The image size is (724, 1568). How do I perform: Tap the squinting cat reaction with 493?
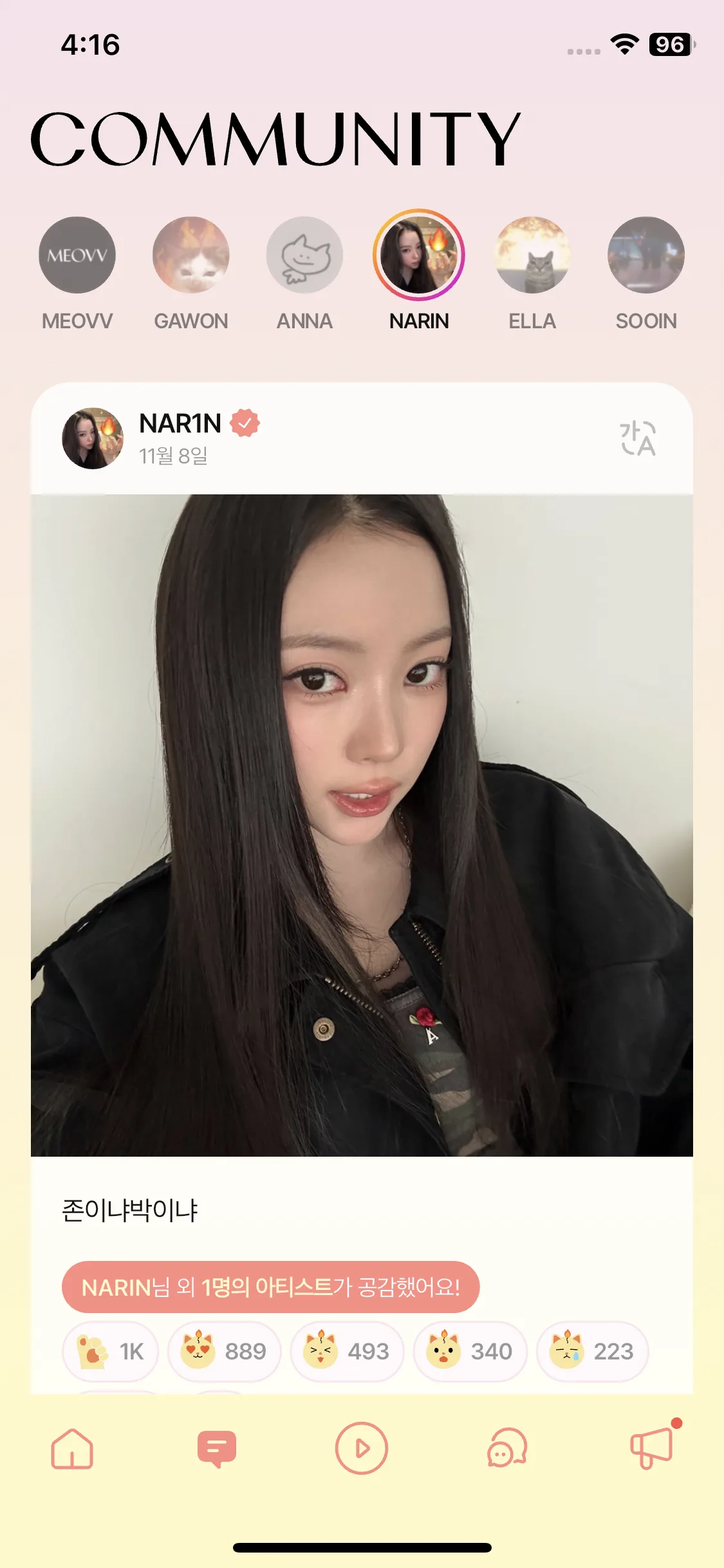[347, 1351]
